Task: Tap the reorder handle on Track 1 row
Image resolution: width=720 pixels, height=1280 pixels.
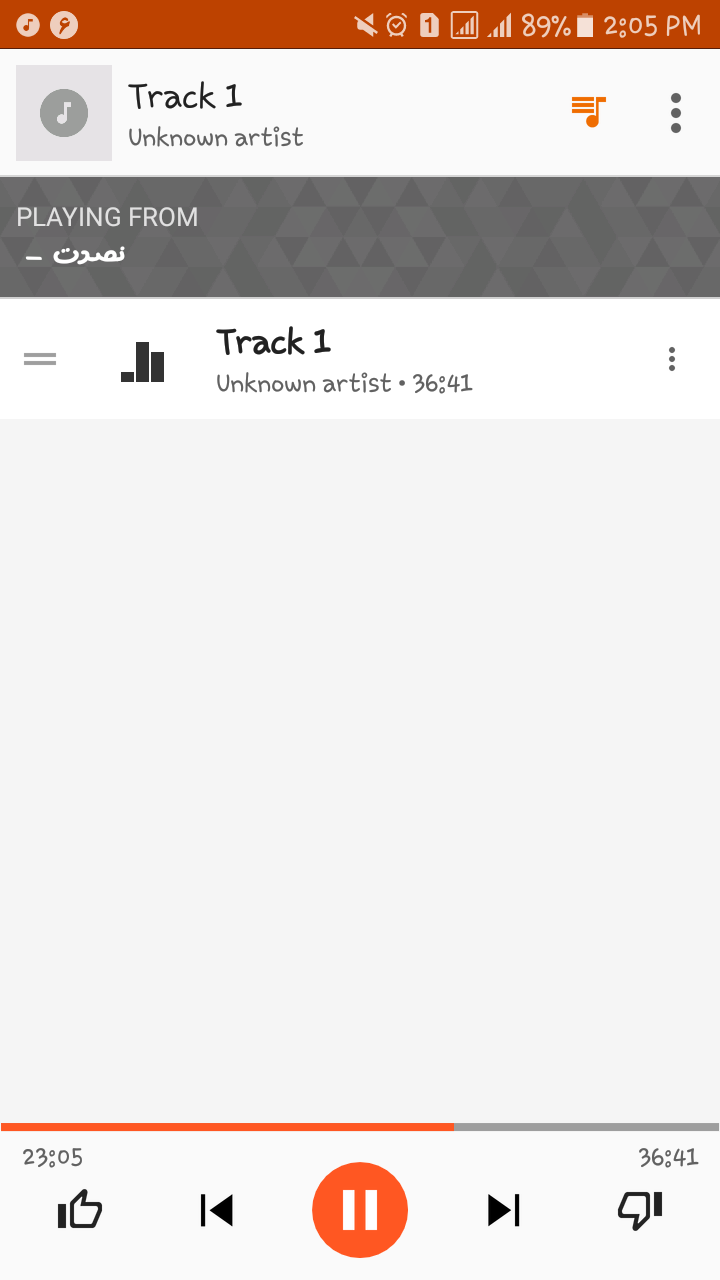Action: point(40,359)
